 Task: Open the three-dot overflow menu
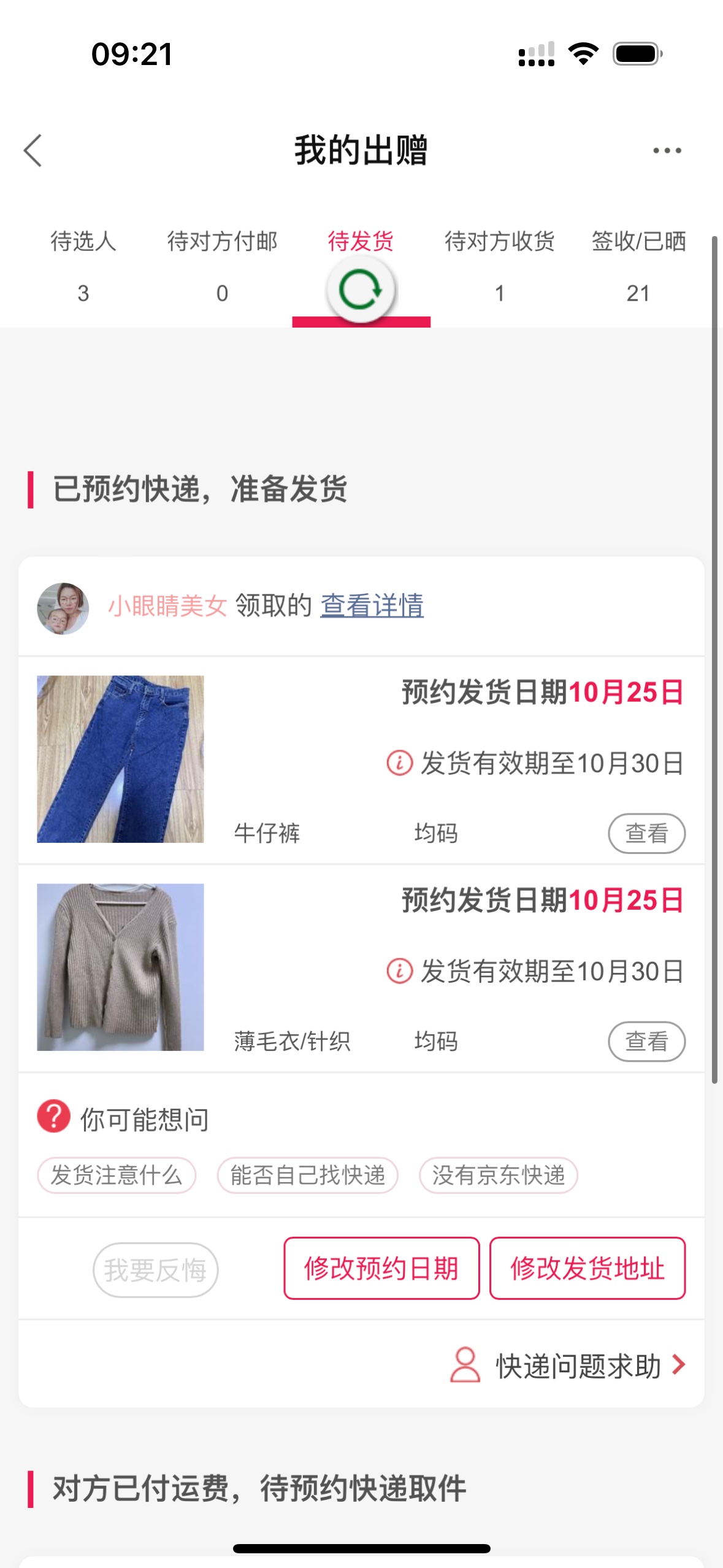(667, 150)
